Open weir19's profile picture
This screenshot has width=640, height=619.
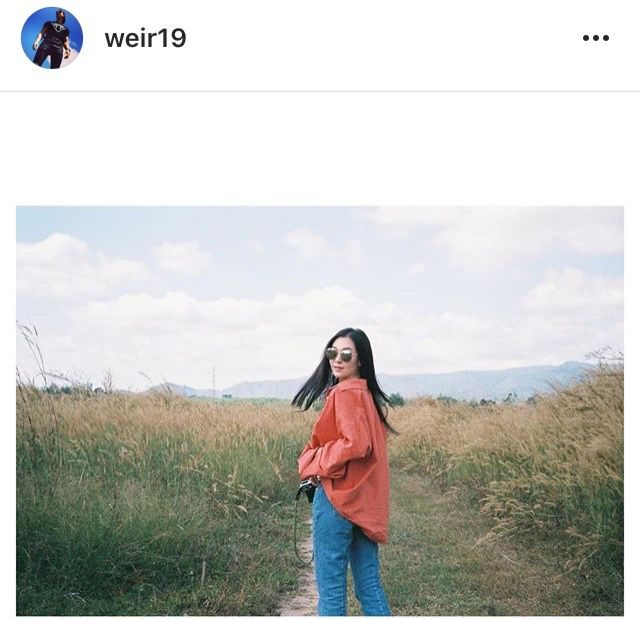pyautogui.click(x=51, y=38)
